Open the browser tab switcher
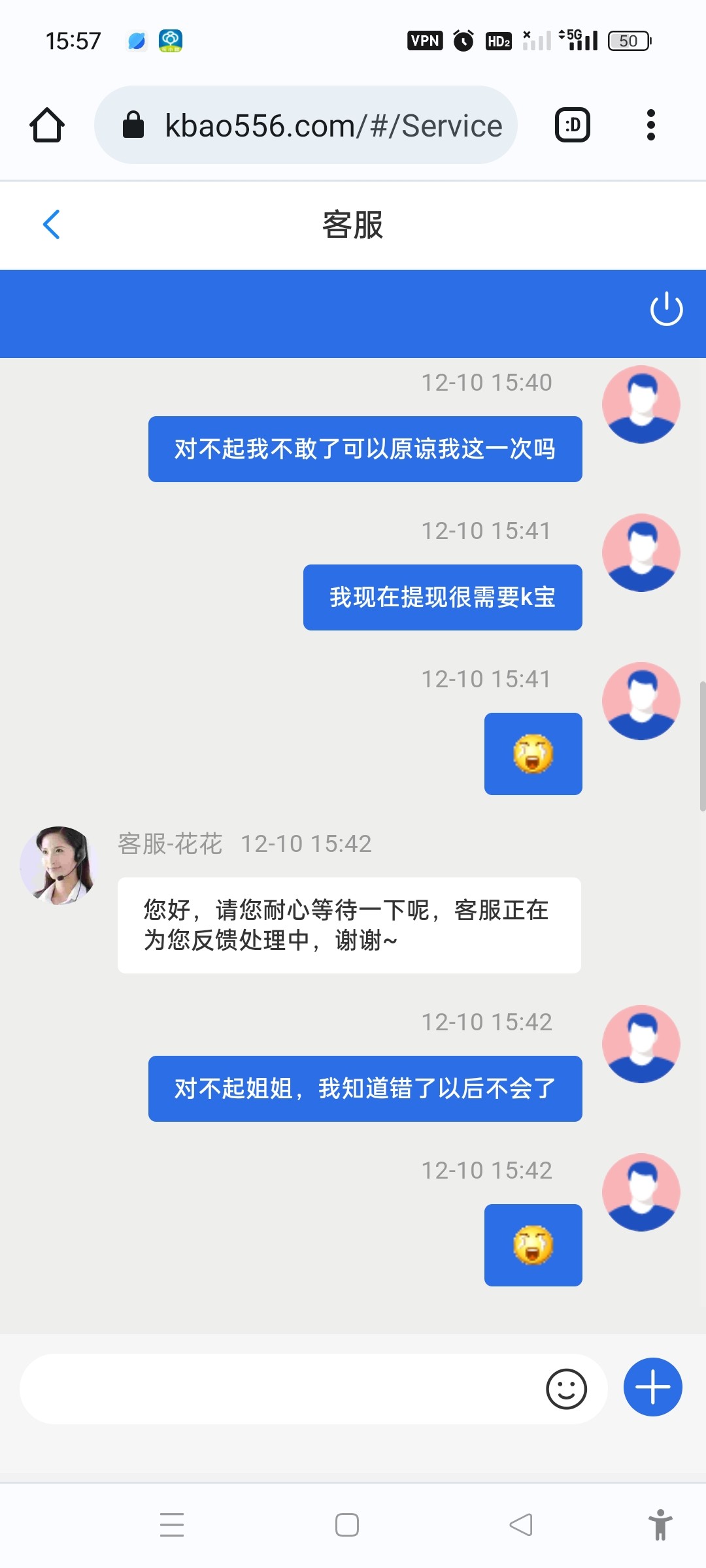Screen dimensions: 706x1568 [x=572, y=125]
